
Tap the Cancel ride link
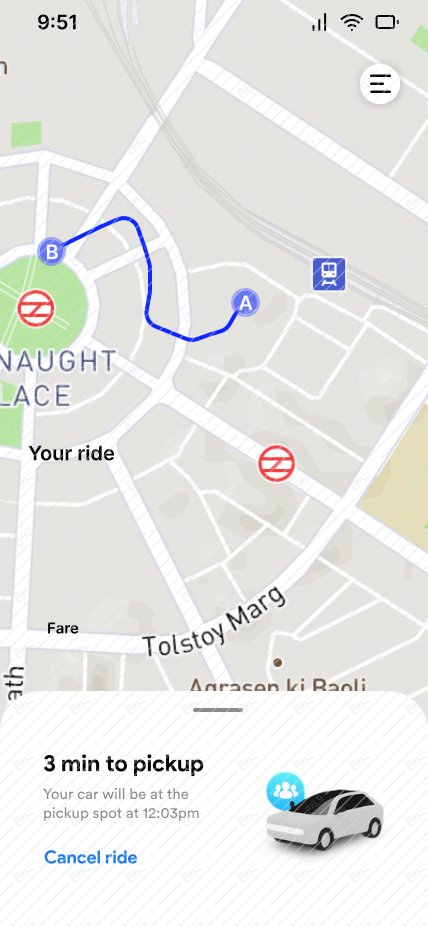click(x=90, y=857)
